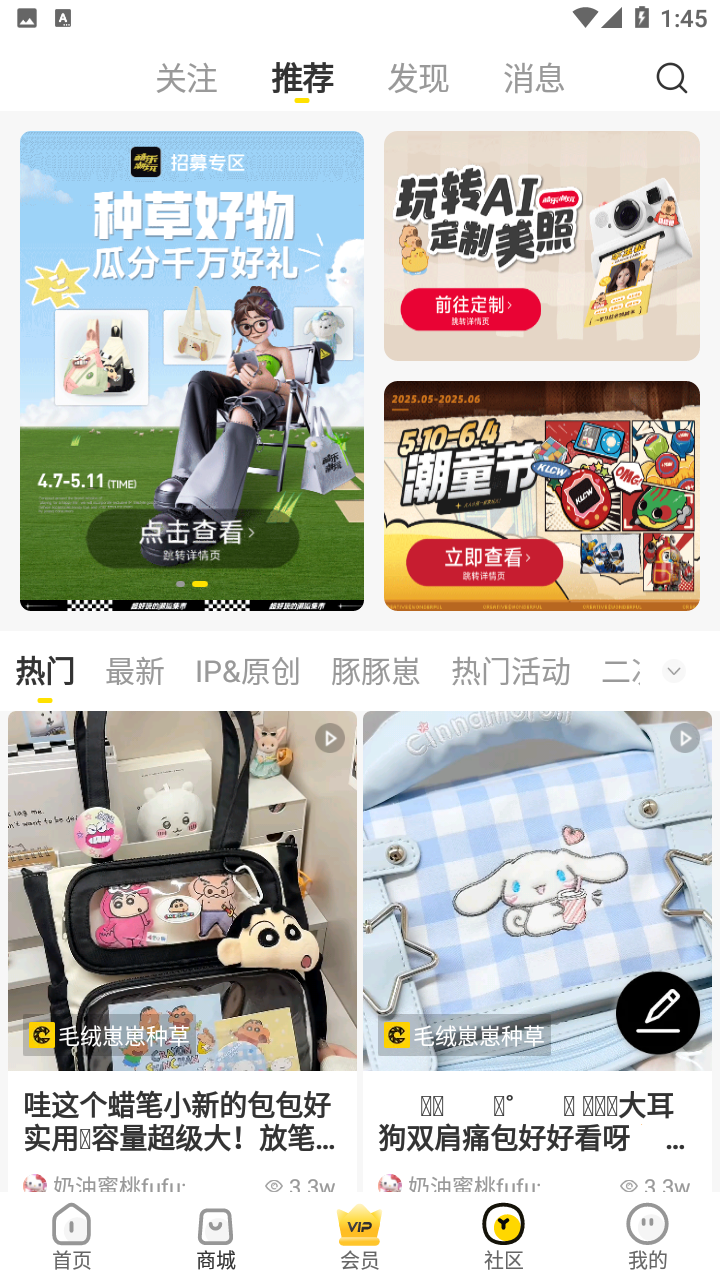
Task: Open the 潮童节 promotion banner
Action: [541, 495]
